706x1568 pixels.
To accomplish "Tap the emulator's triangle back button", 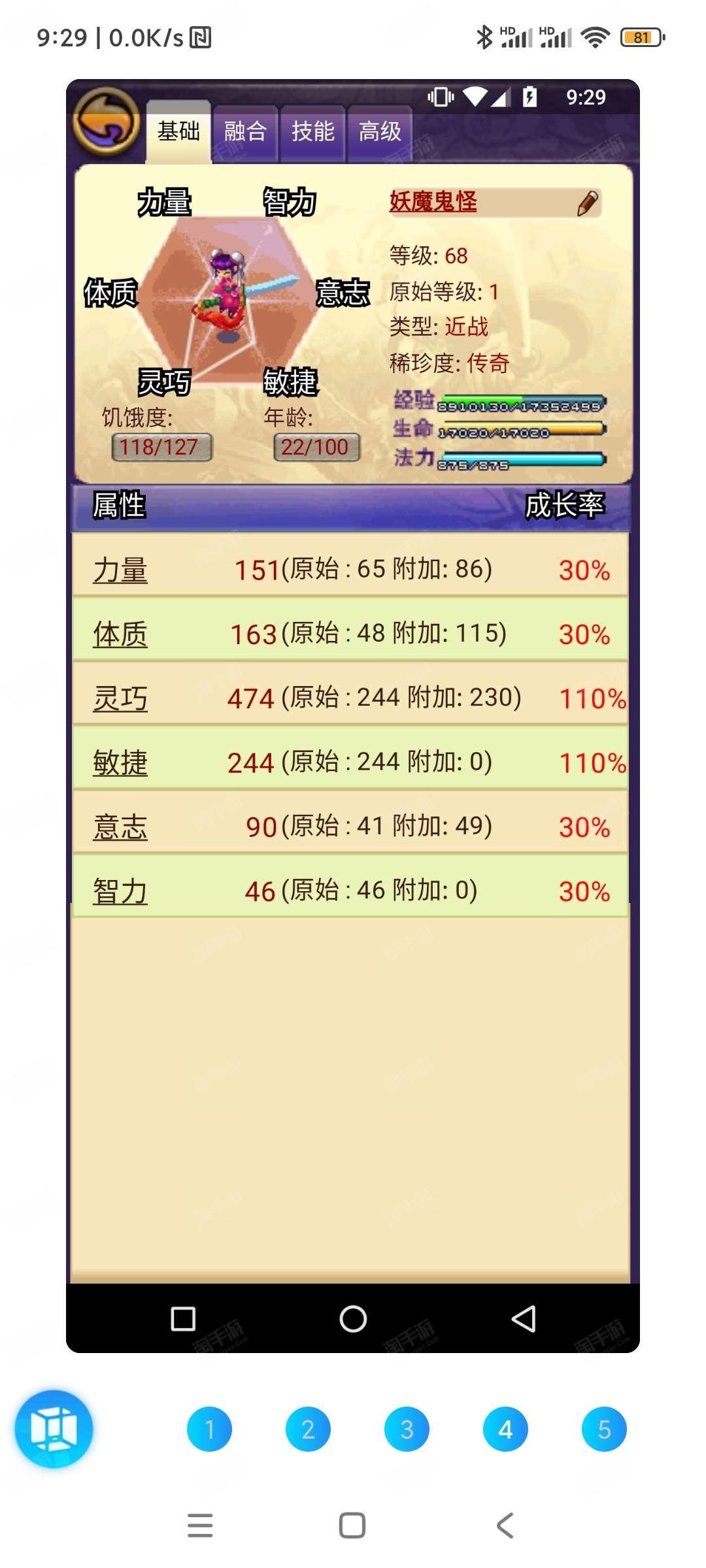I will (x=524, y=1318).
